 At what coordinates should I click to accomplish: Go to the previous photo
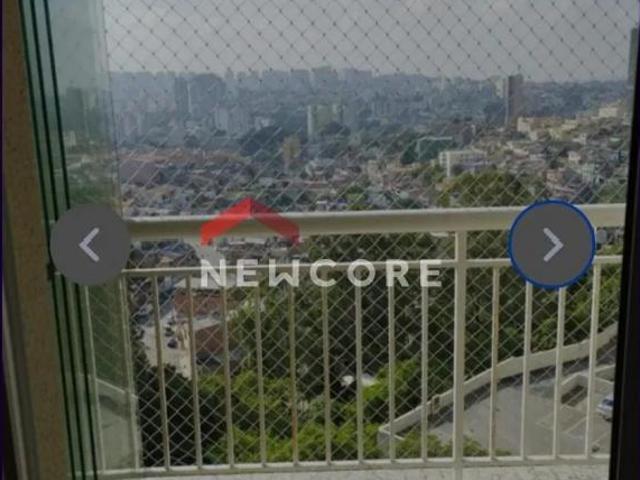tap(90, 245)
